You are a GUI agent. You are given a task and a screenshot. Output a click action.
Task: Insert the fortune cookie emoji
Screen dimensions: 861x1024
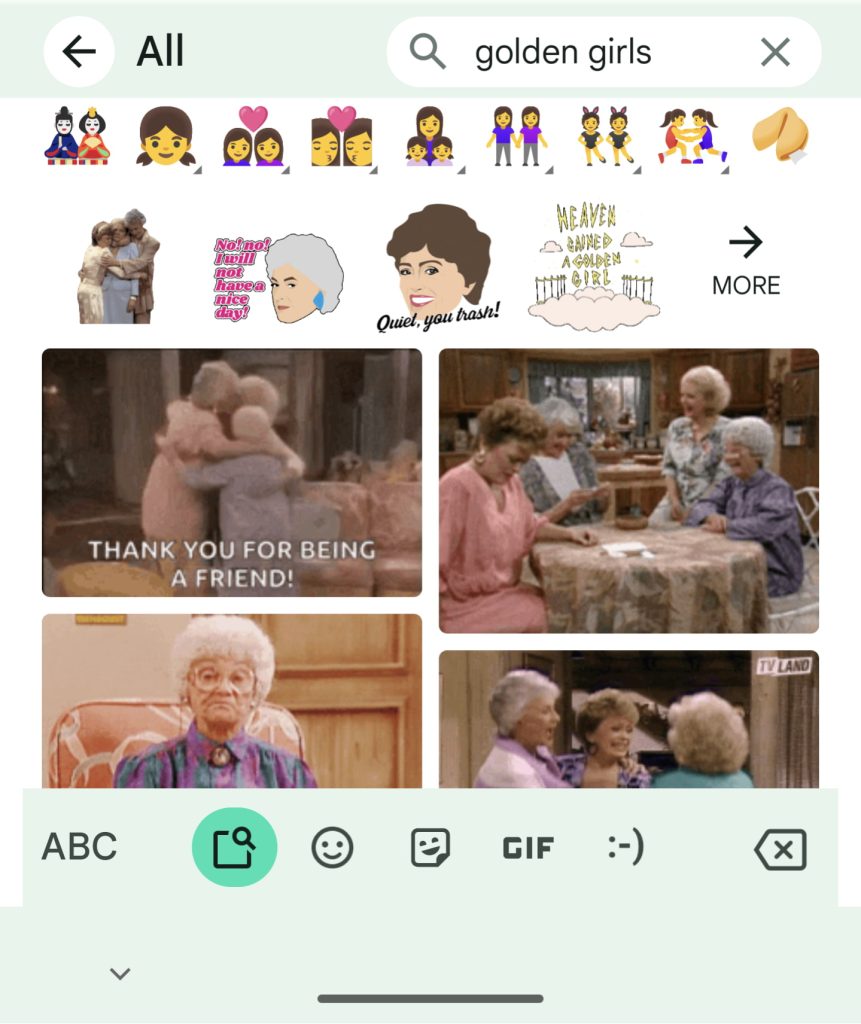click(x=779, y=137)
